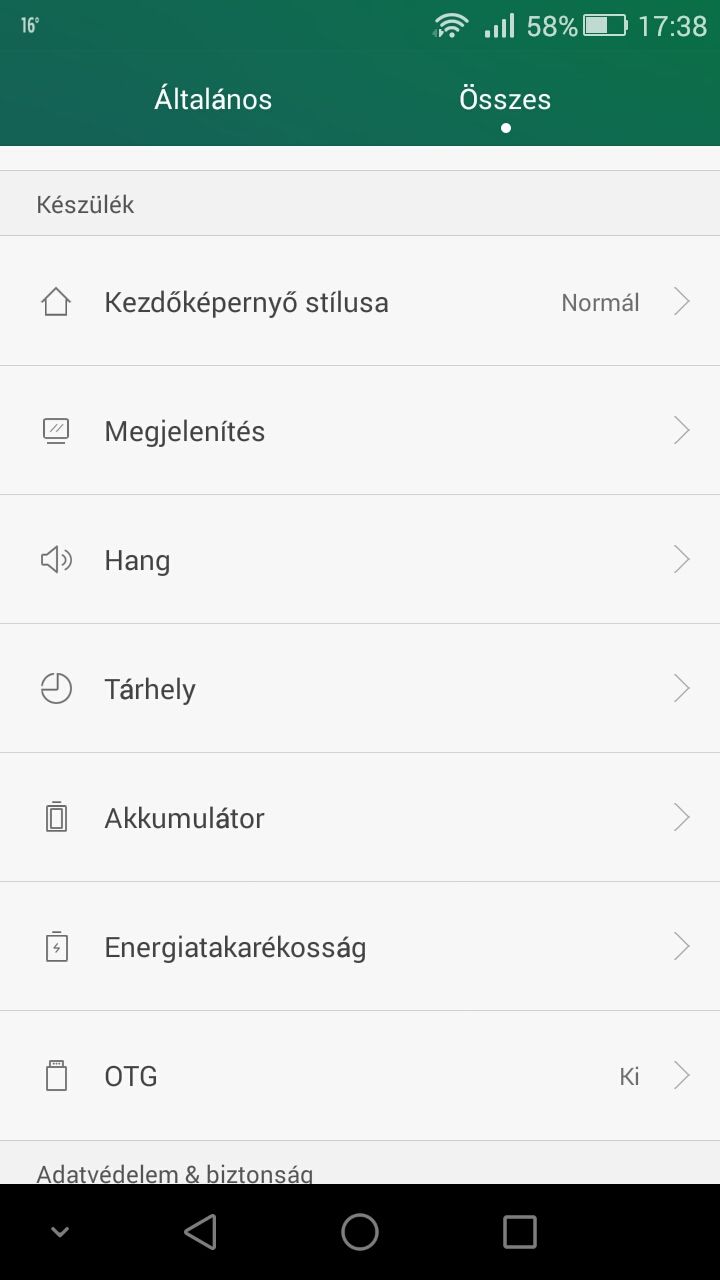720x1280 pixels.
Task: Open Megjelenítés settings
Action: click(x=360, y=431)
